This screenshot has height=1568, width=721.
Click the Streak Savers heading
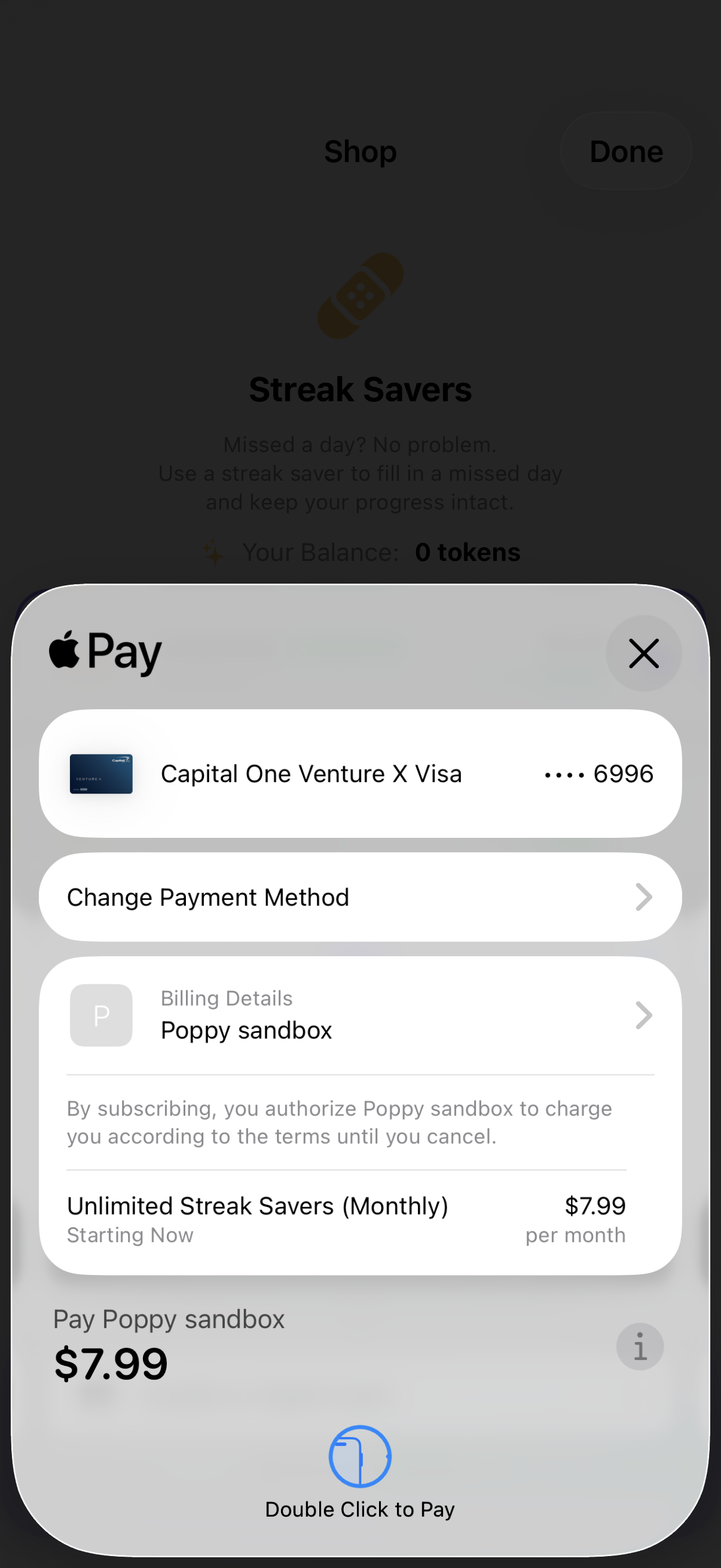[x=360, y=388]
